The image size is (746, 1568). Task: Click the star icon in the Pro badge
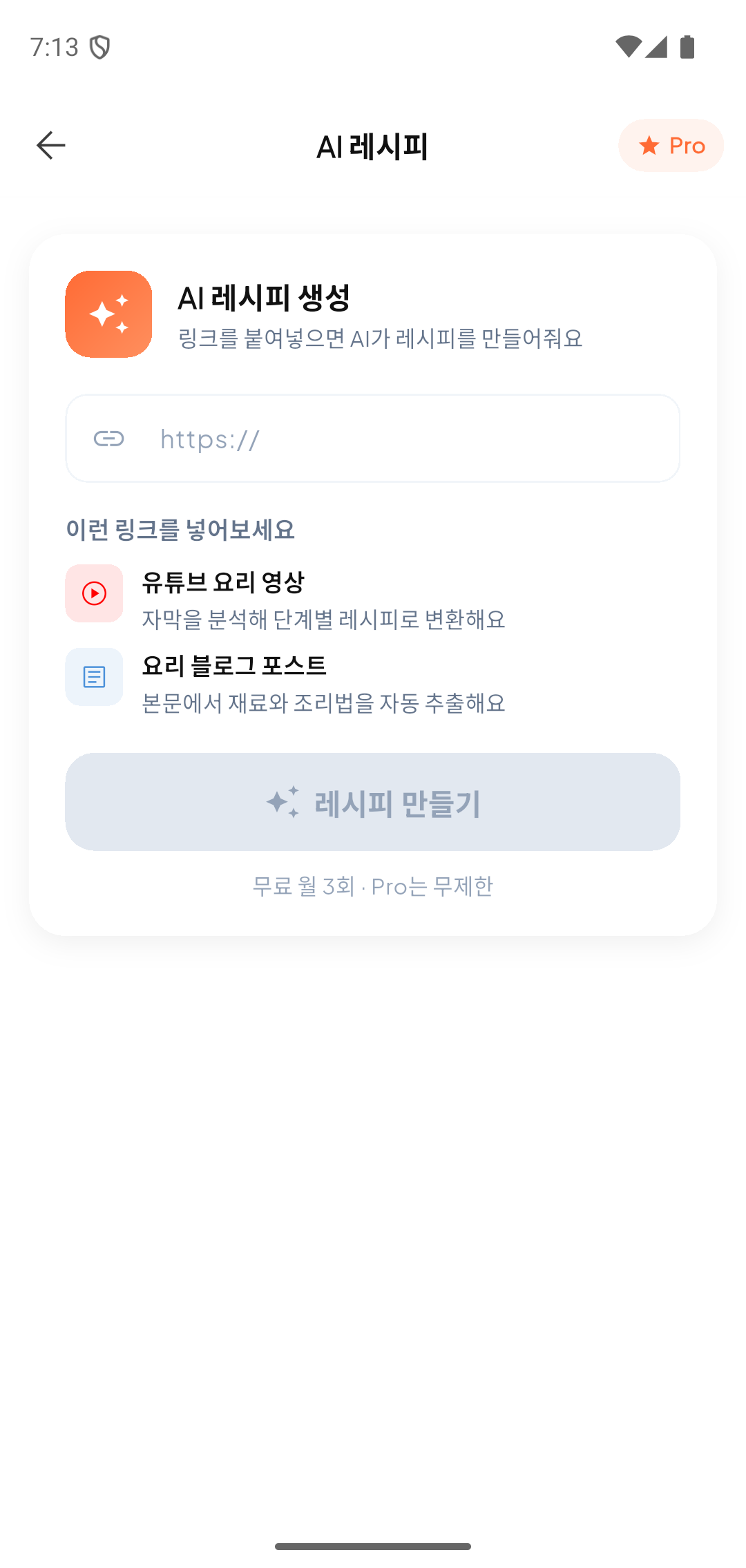648,146
